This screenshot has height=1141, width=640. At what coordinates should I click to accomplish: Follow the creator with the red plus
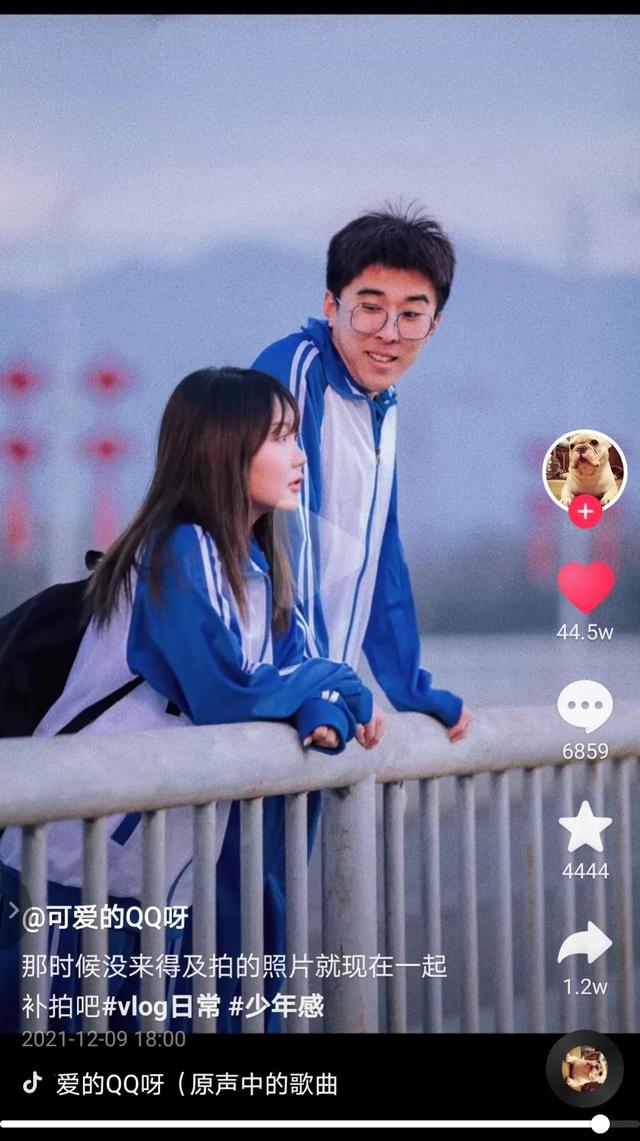tap(585, 512)
